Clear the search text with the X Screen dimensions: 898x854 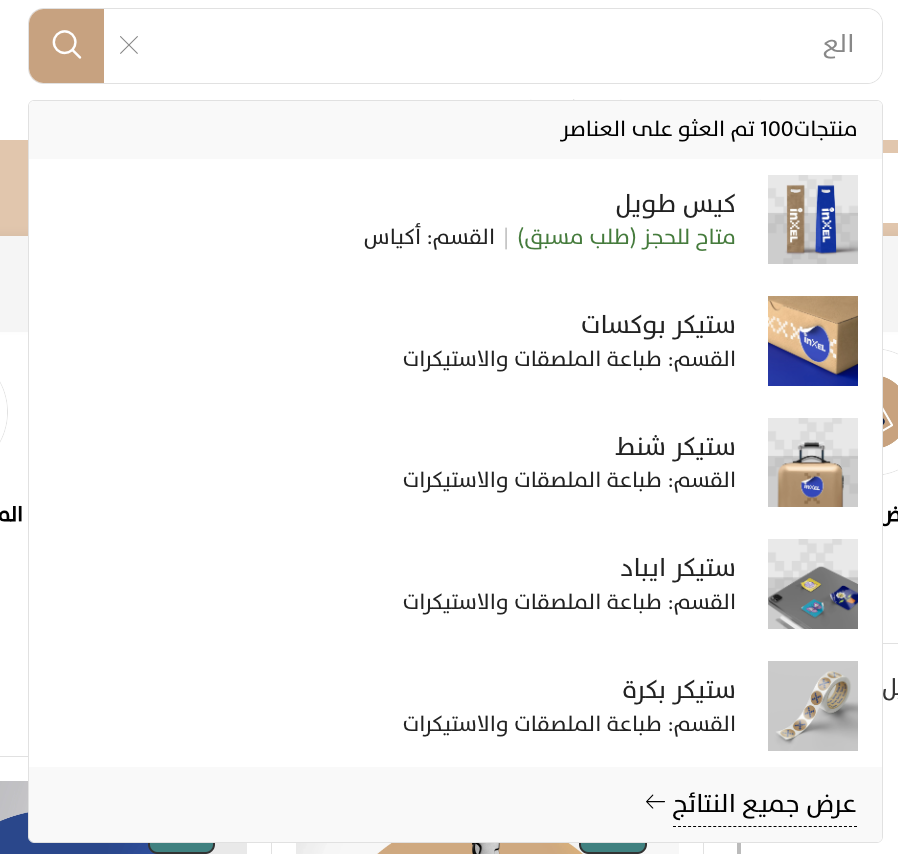tap(129, 45)
